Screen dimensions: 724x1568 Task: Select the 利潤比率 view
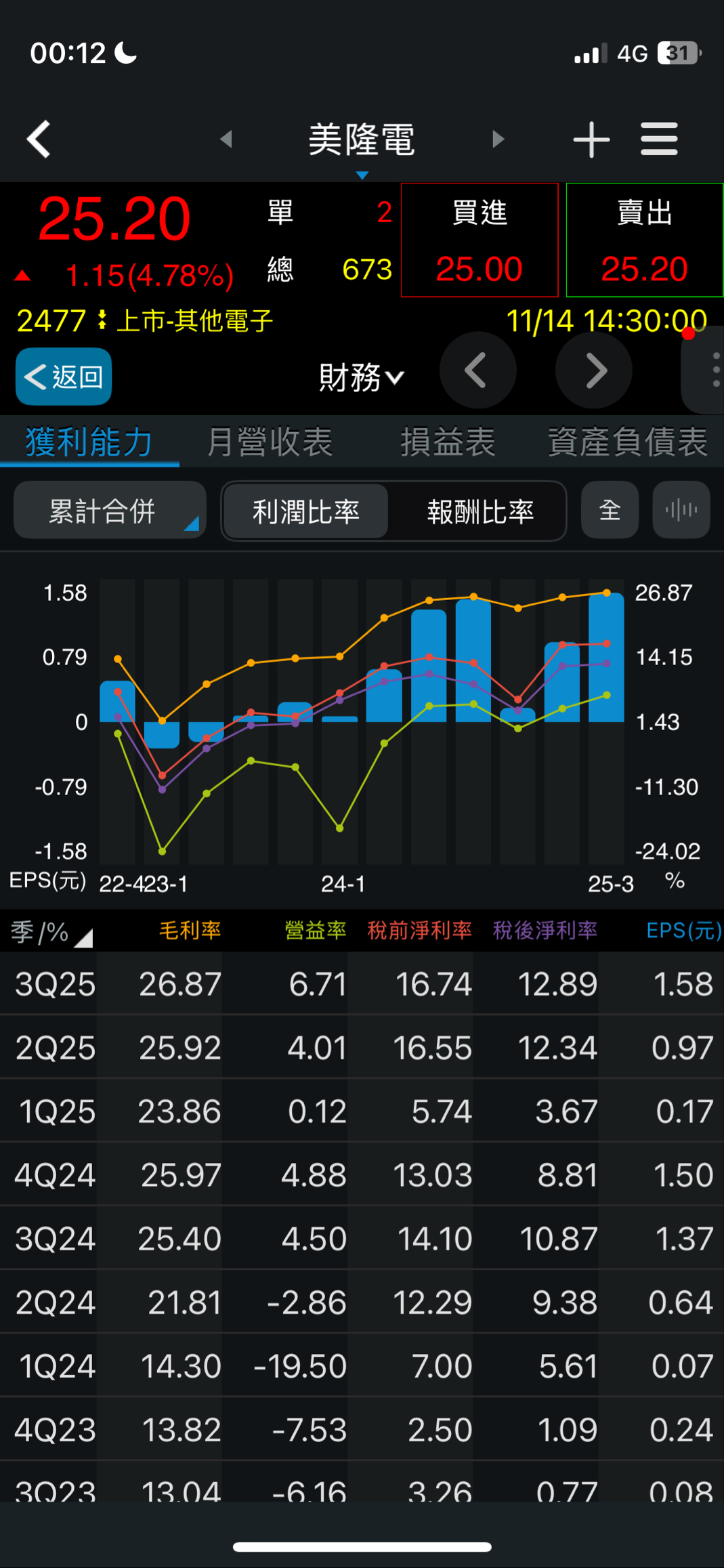[x=305, y=511]
